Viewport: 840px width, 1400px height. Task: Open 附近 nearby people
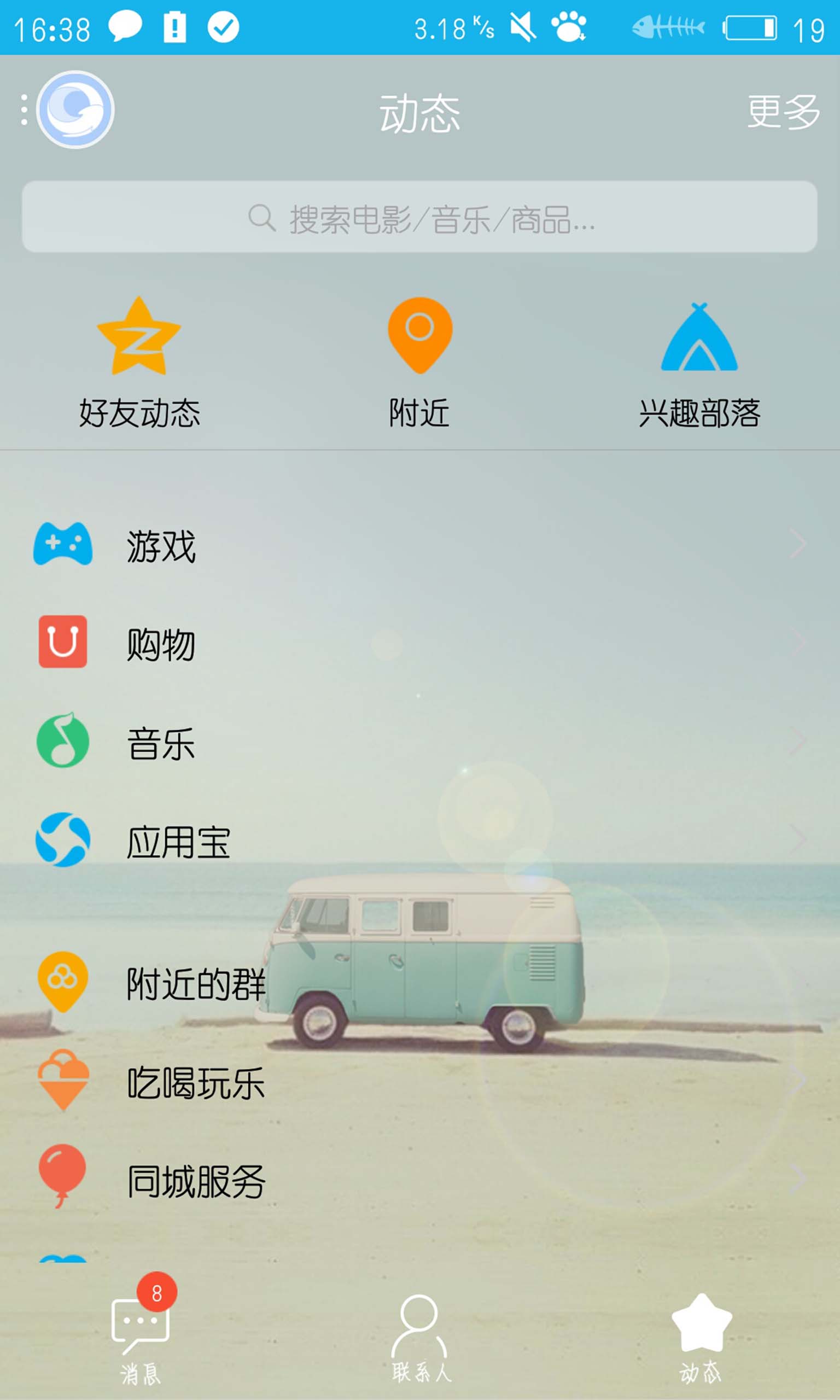coord(419,362)
